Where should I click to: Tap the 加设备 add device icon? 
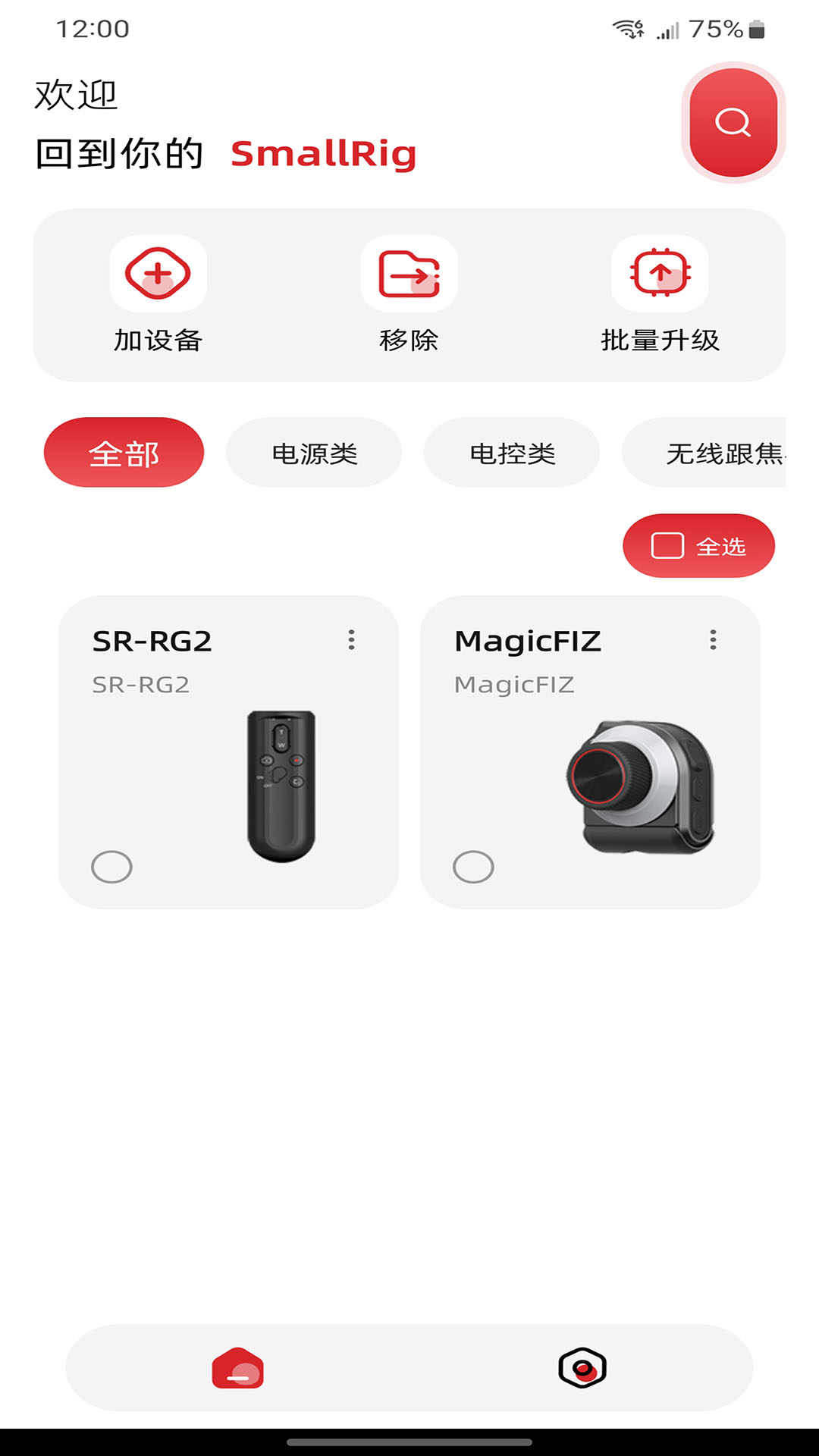point(157,273)
